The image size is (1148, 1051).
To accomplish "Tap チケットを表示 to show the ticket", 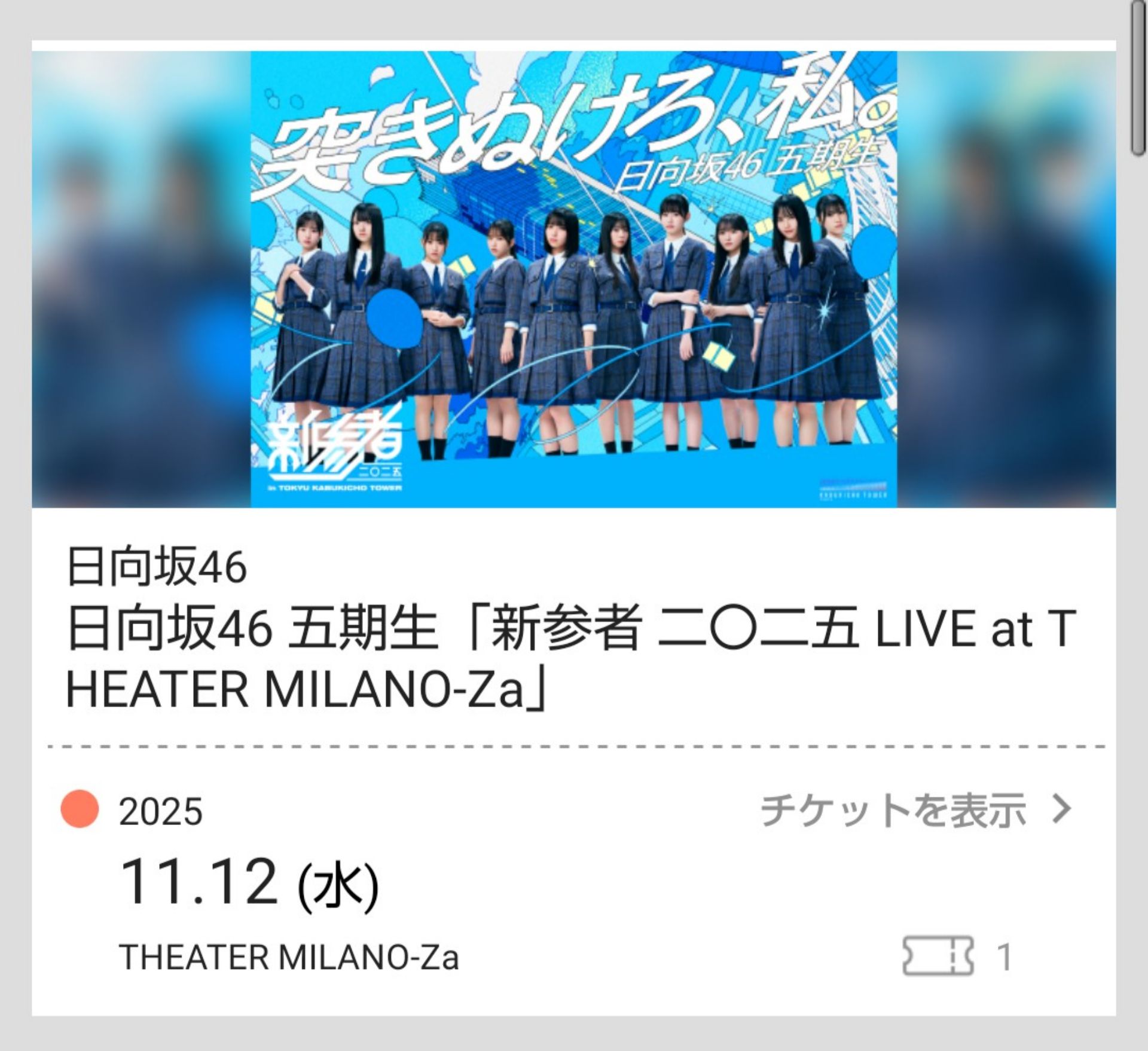I will (x=915, y=810).
